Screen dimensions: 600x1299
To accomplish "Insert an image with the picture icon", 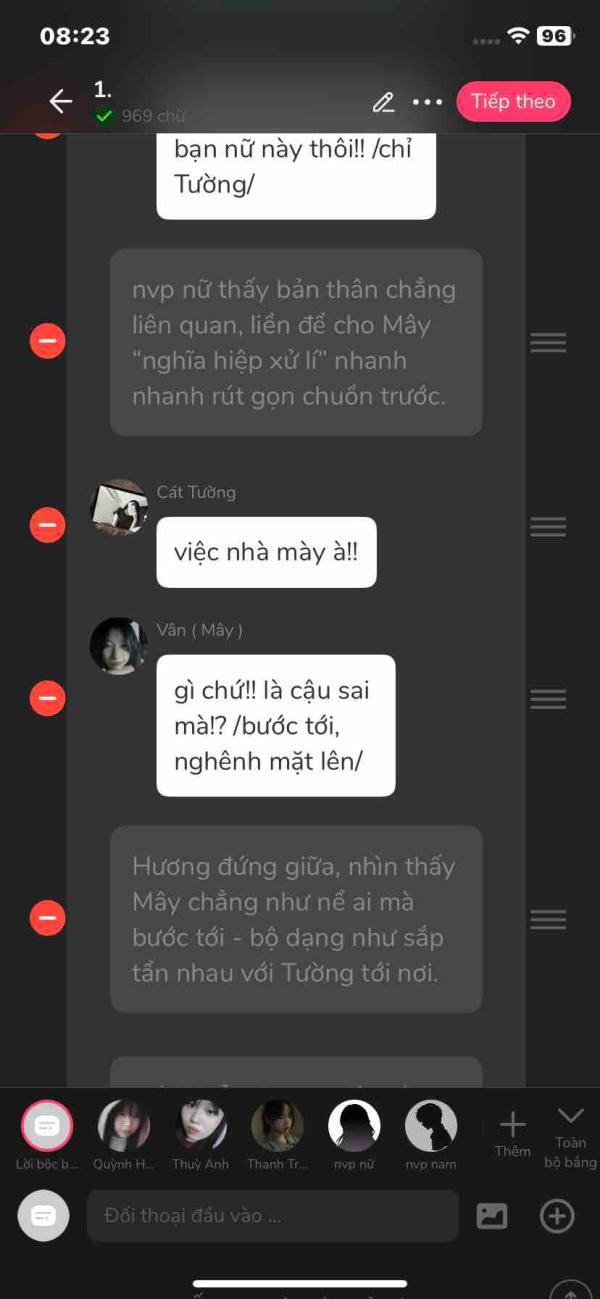I will (x=492, y=1216).
